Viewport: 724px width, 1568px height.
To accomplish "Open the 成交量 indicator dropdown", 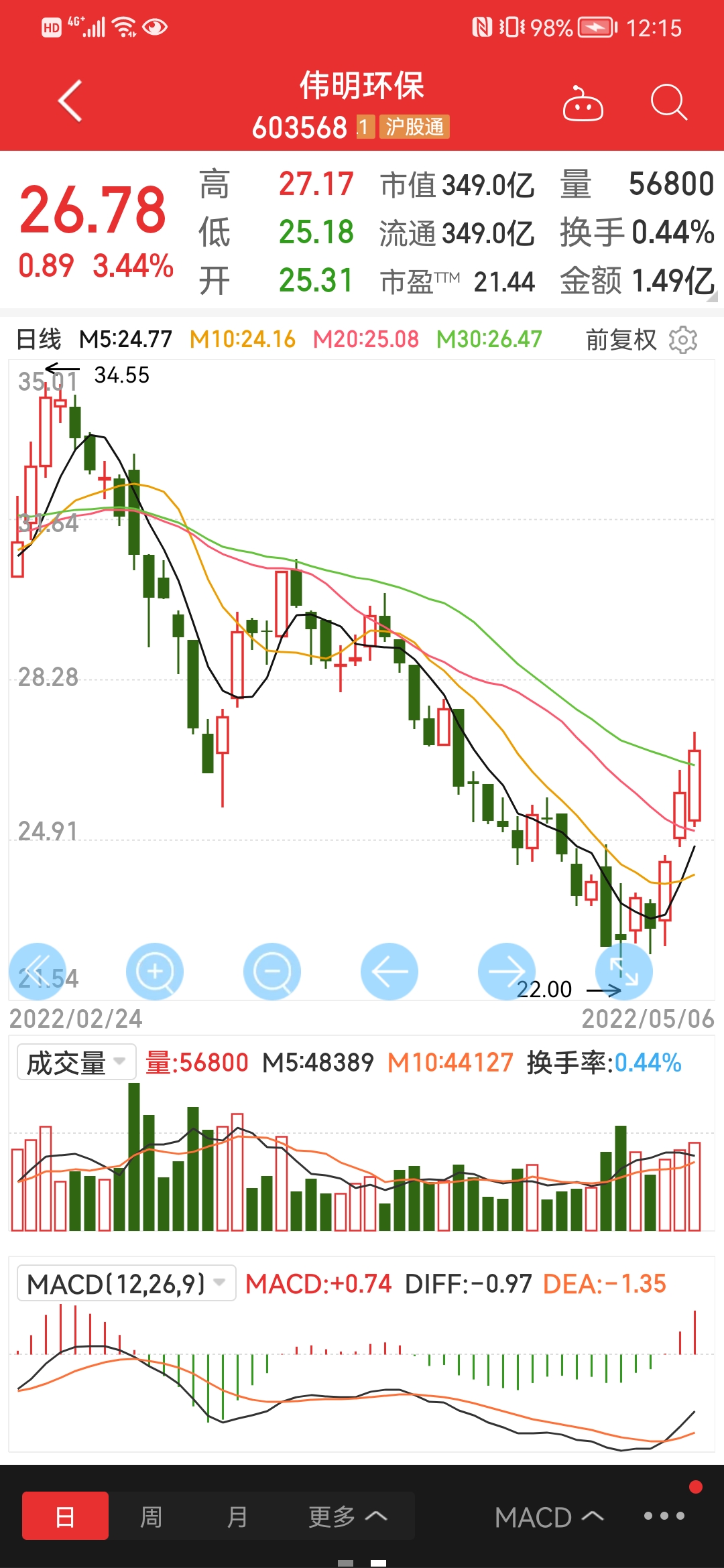I will pos(76,1062).
